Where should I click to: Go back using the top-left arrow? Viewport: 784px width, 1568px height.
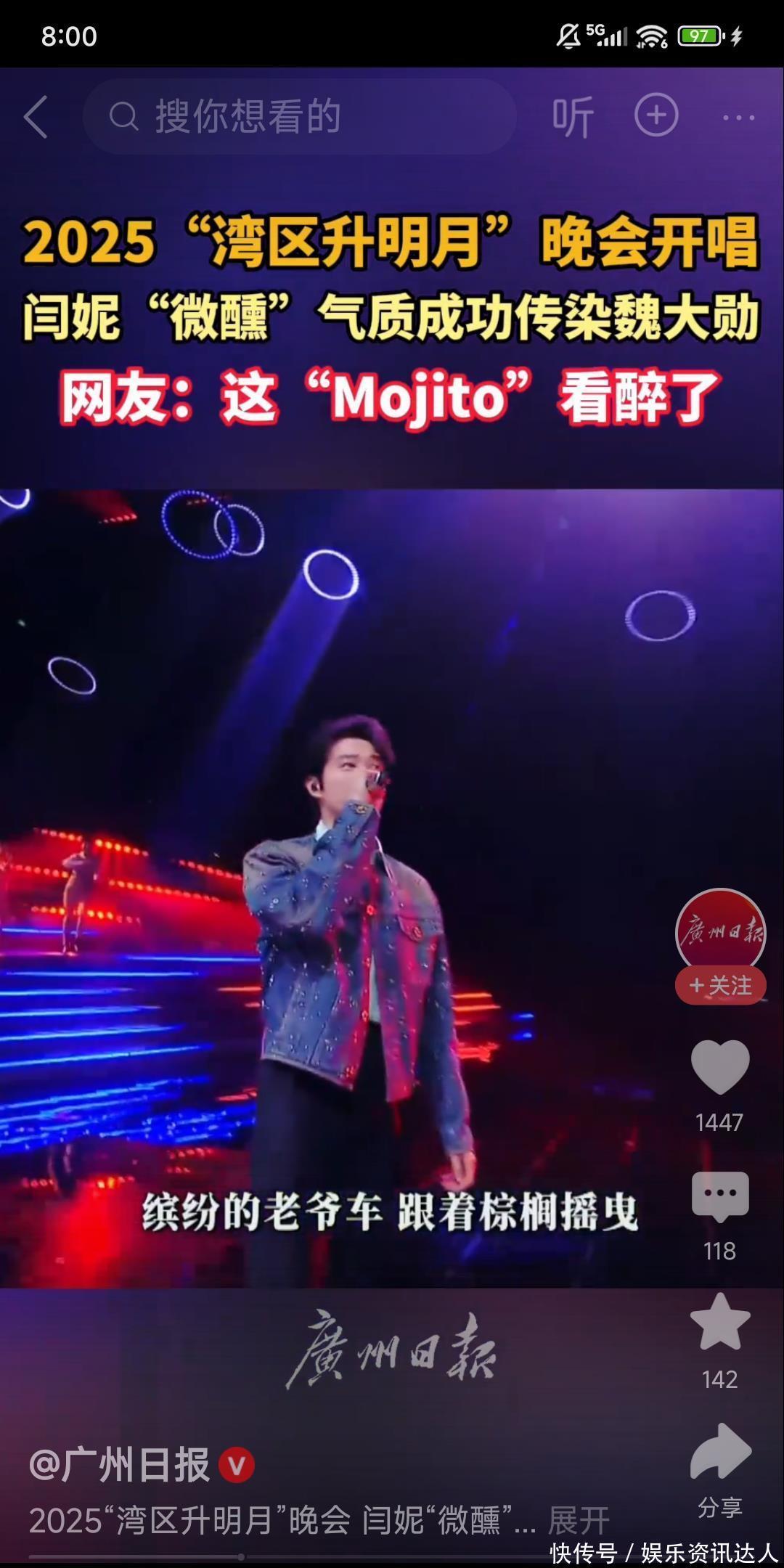[36, 117]
